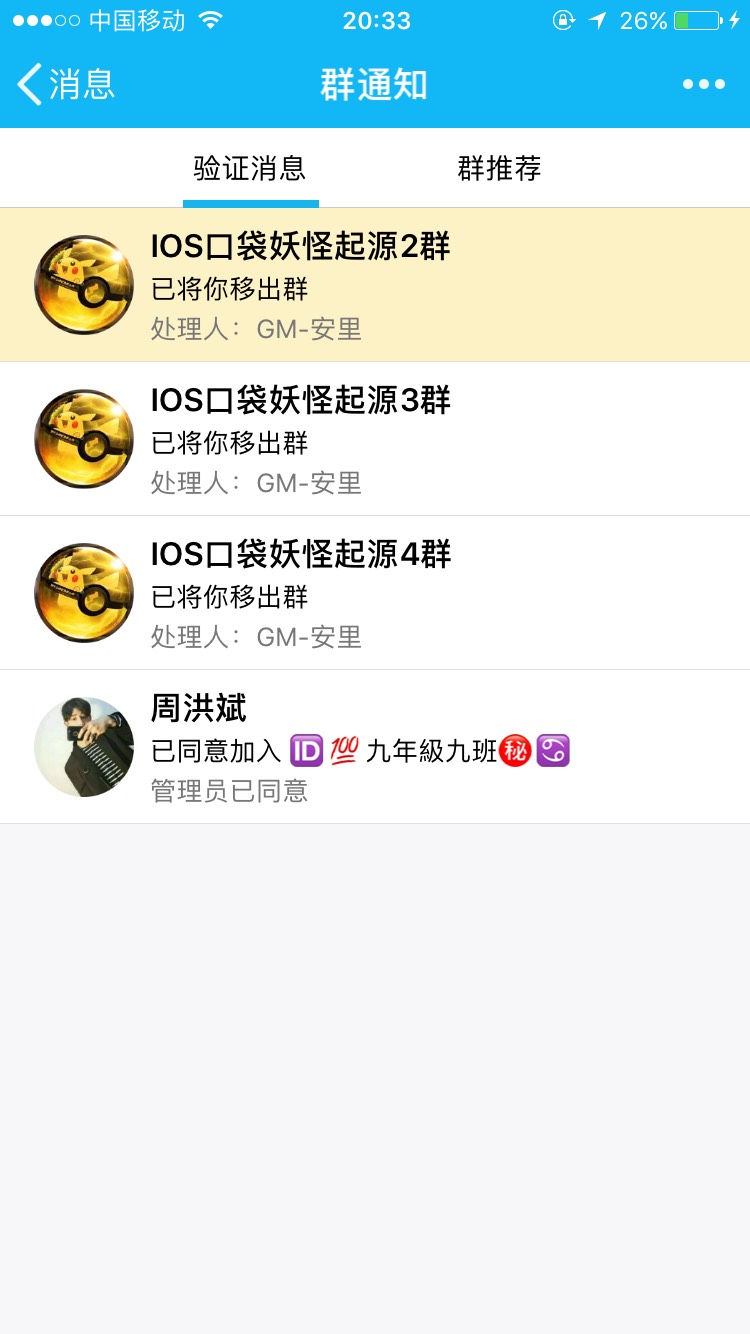Go back to 消息
Viewport: 750px width, 1334px height.
(66, 85)
